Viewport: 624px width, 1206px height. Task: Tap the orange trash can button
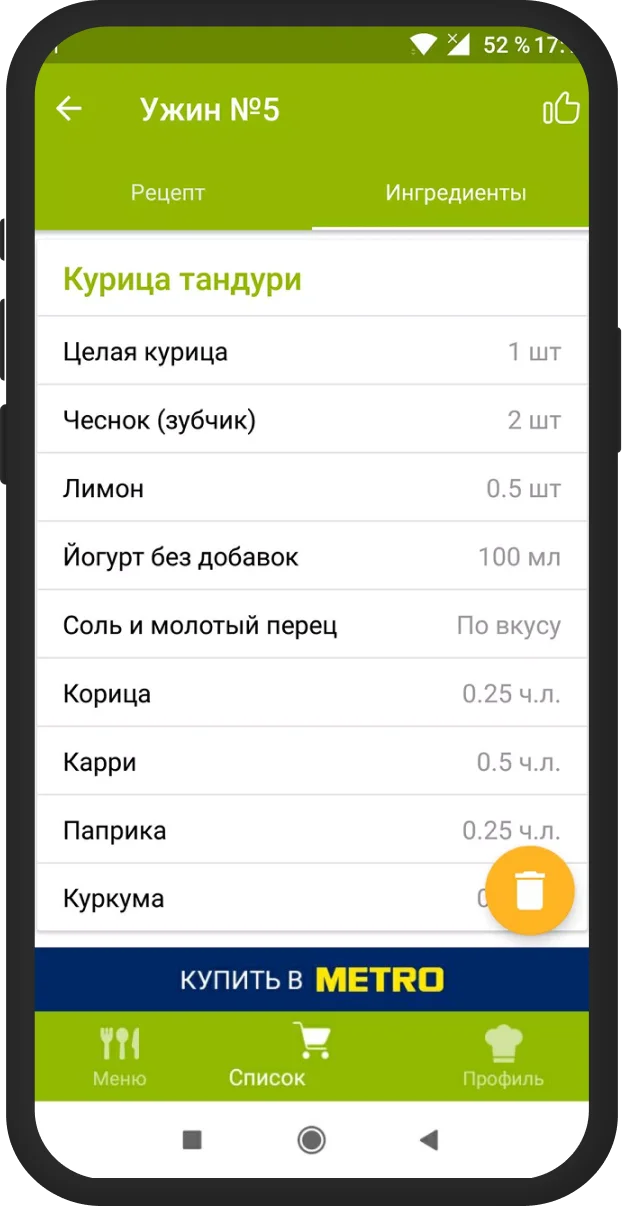coord(529,890)
